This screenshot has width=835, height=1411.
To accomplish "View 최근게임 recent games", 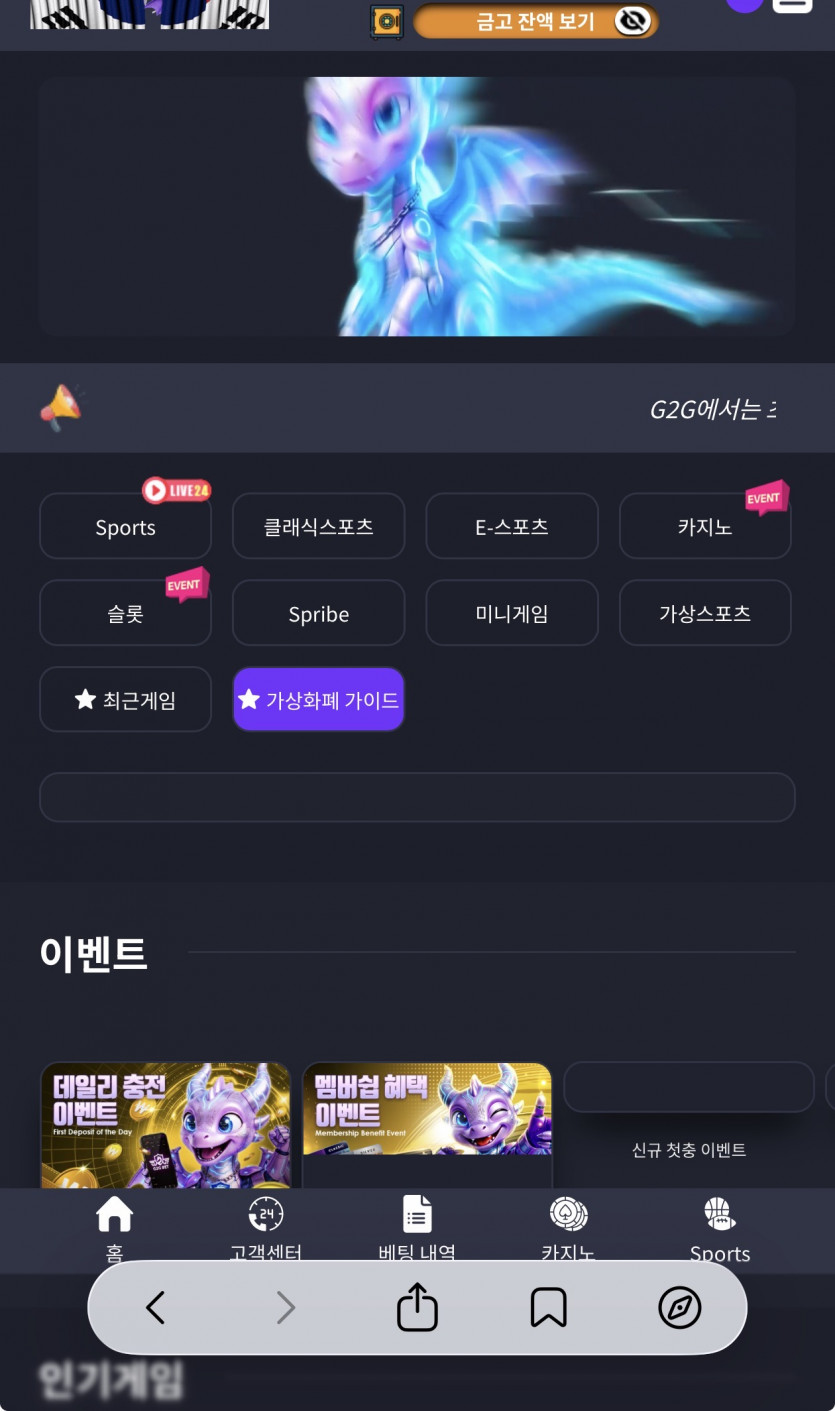I will 125,700.
